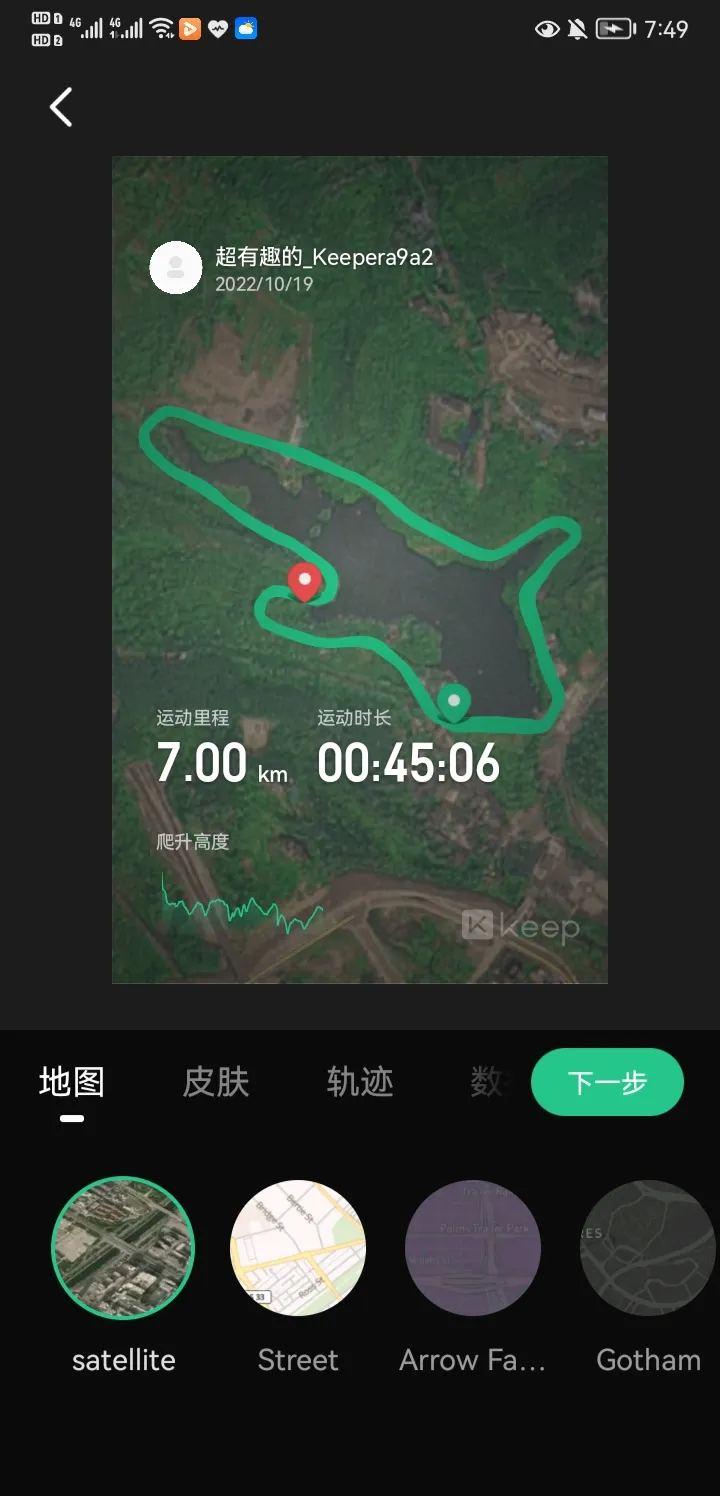Tap the 下一步 button
720x1496 pixels.
(x=607, y=1082)
